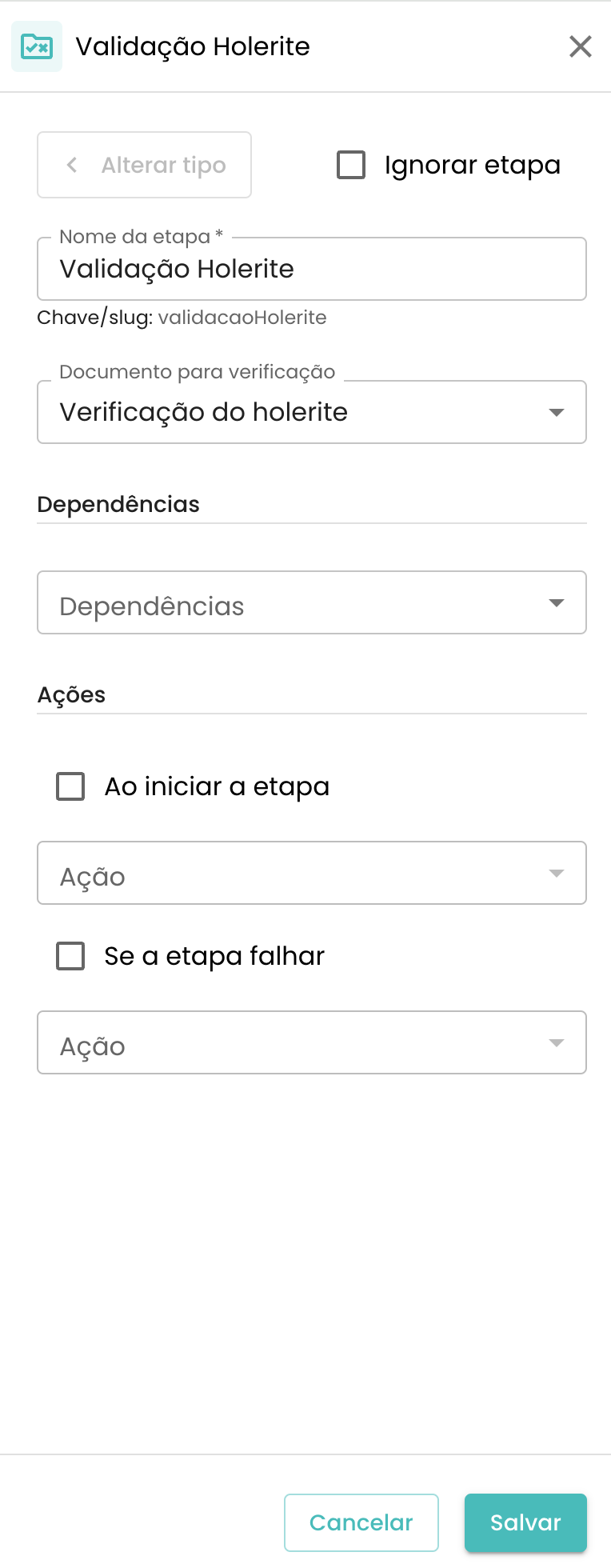
Task: Check the Ao iniciar a etapa option
Action: [70, 786]
